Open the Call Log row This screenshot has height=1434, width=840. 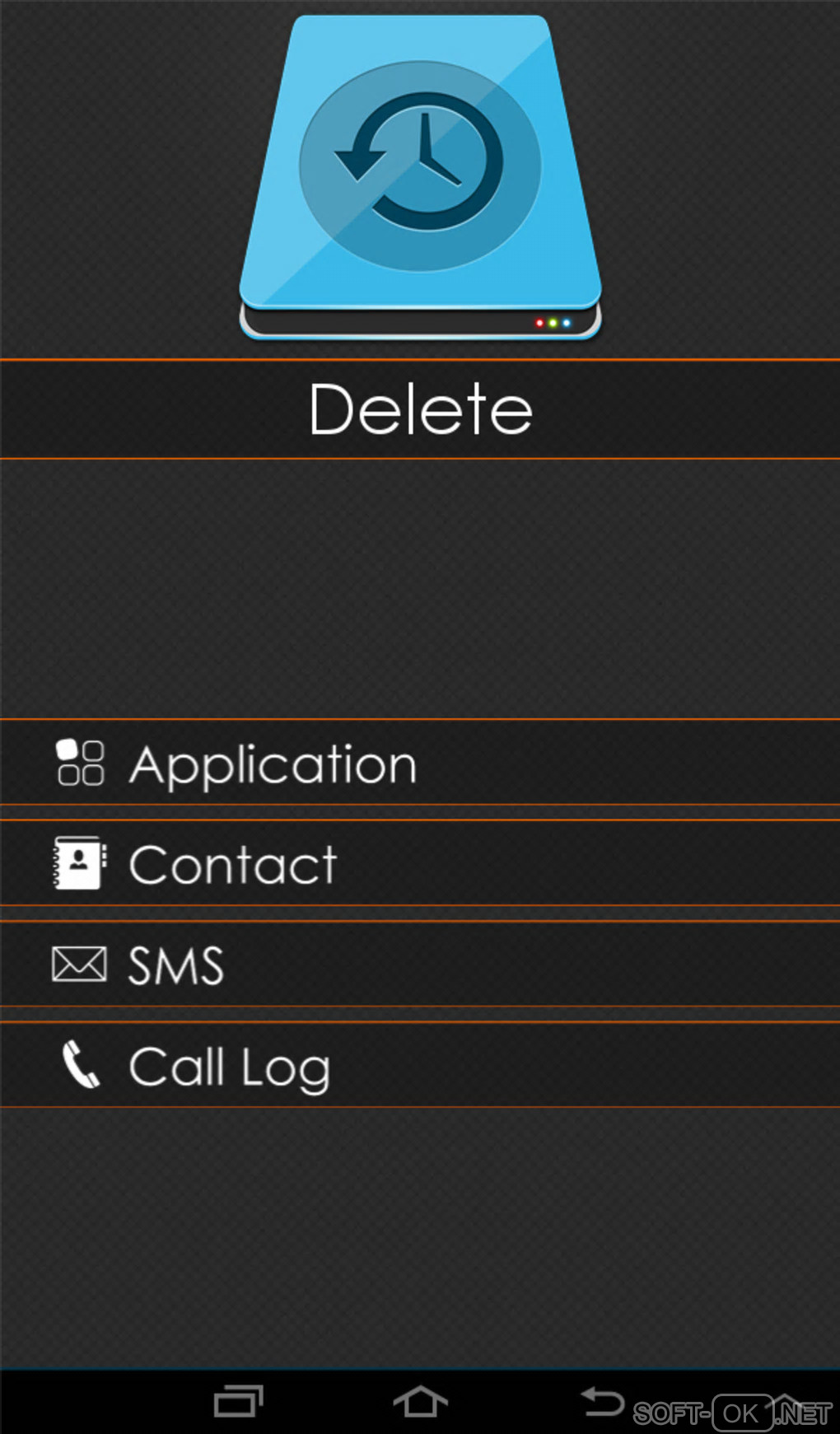point(420,1066)
